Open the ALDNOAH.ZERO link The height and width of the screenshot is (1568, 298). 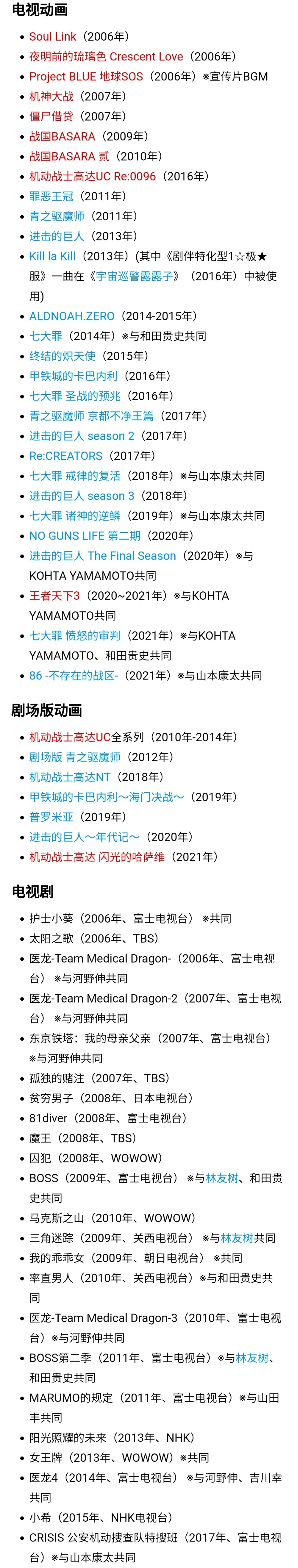[x=71, y=316]
